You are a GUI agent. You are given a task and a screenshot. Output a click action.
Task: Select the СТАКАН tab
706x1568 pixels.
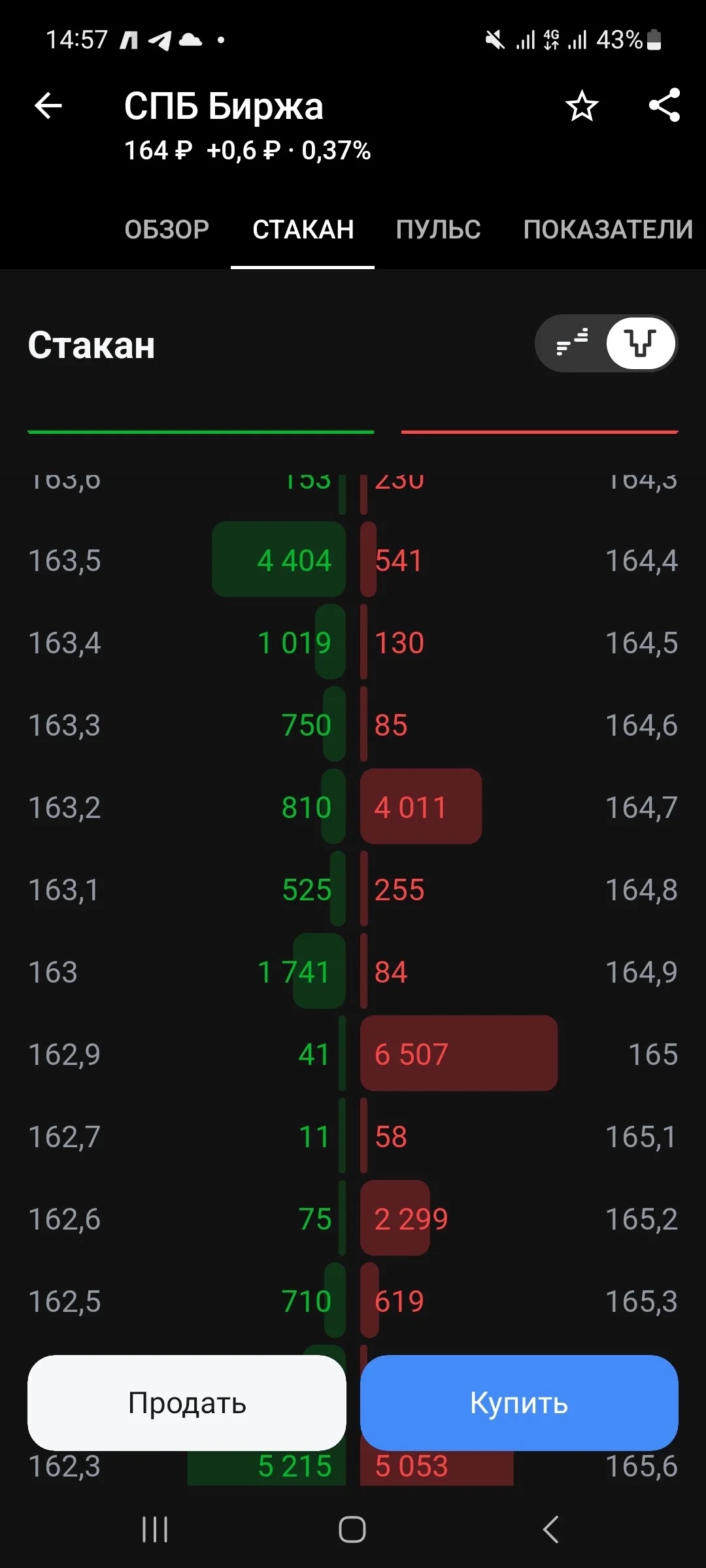click(x=303, y=229)
